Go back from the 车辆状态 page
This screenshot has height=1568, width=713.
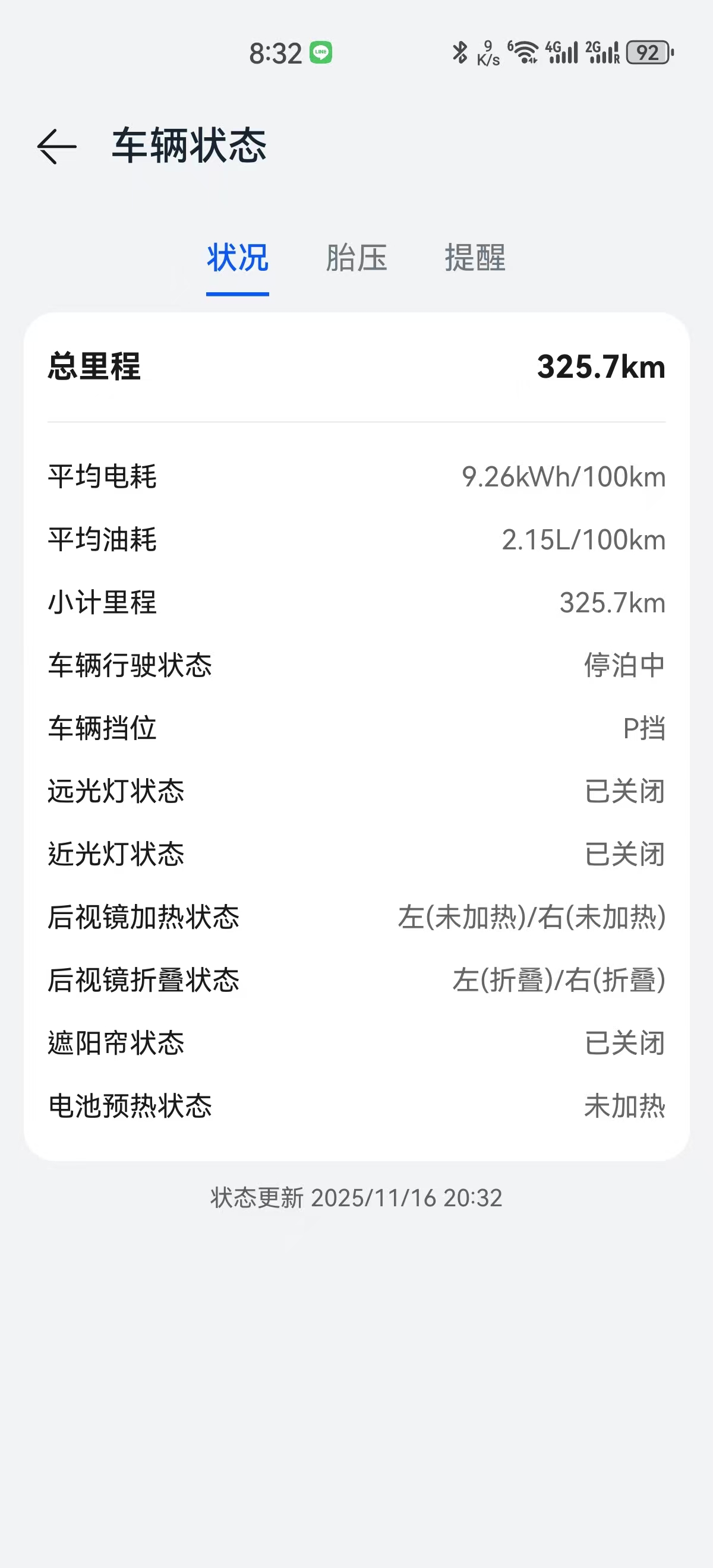[56, 147]
